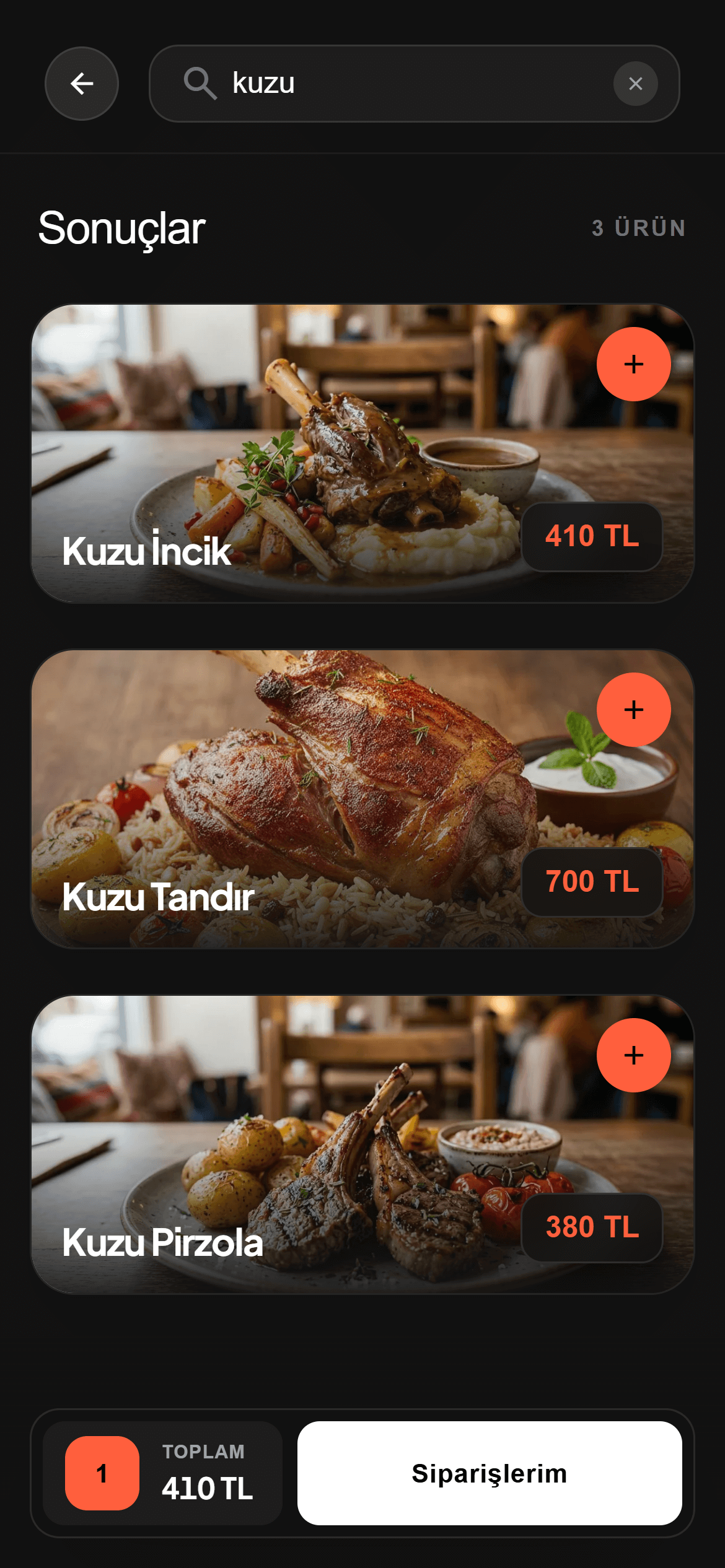725x1568 pixels.
Task: Add Kuzu Tandır to the order
Action: click(633, 710)
